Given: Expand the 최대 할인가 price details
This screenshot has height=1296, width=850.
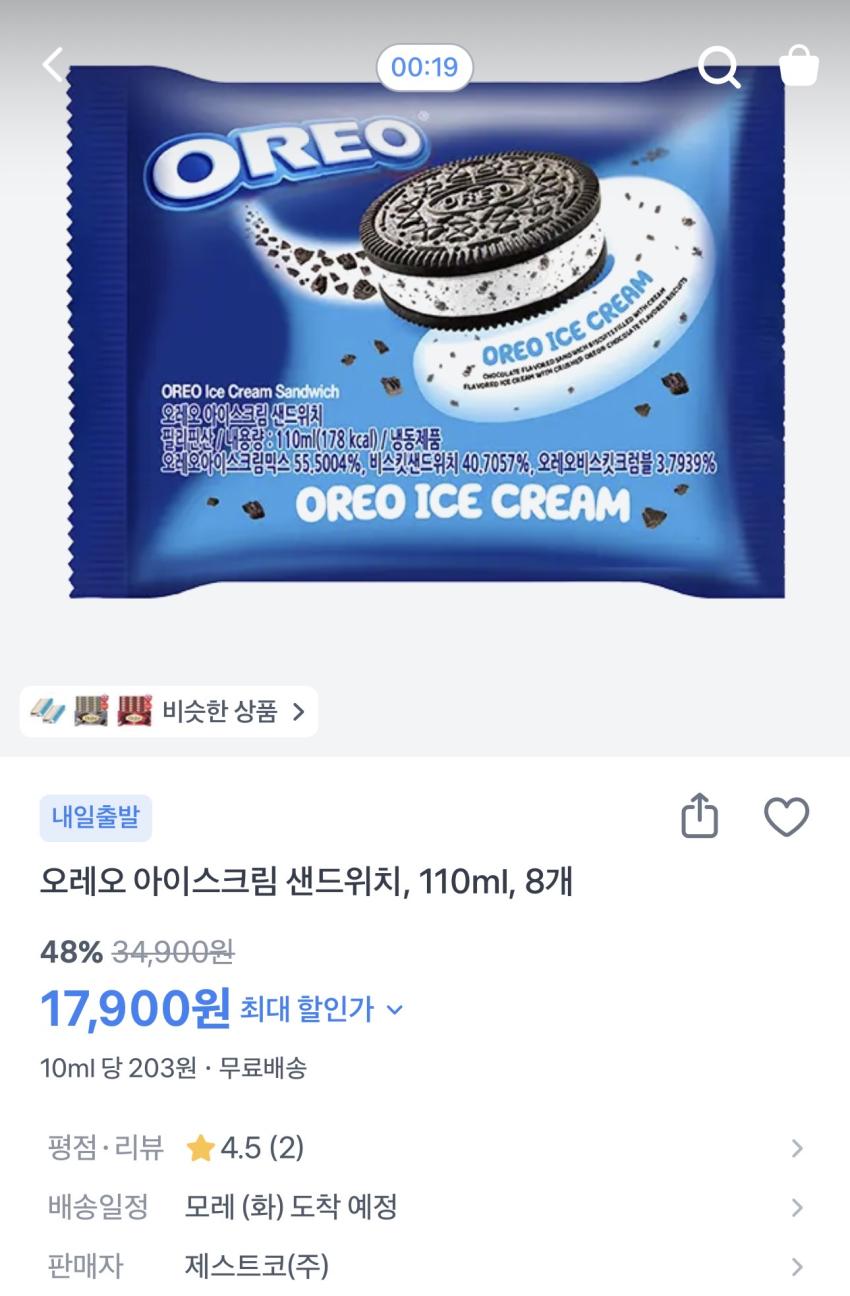Looking at the screenshot, I should (x=322, y=1009).
